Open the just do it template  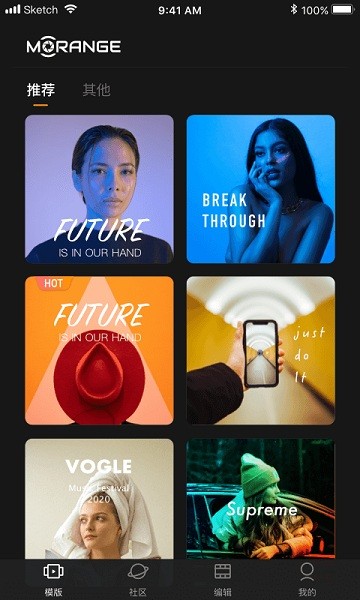pyautogui.click(x=261, y=351)
